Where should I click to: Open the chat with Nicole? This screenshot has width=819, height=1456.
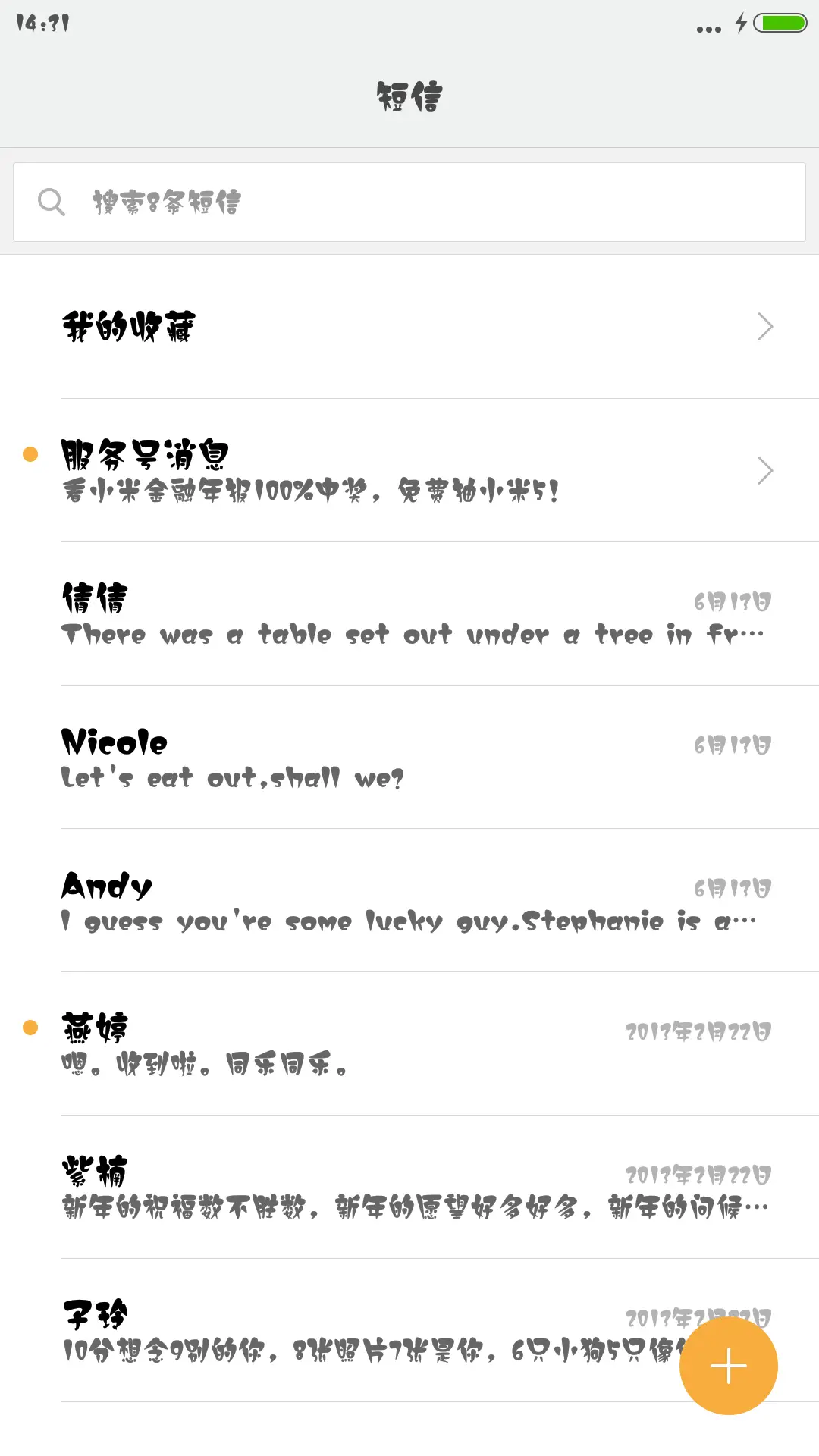pyautogui.click(x=409, y=758)
